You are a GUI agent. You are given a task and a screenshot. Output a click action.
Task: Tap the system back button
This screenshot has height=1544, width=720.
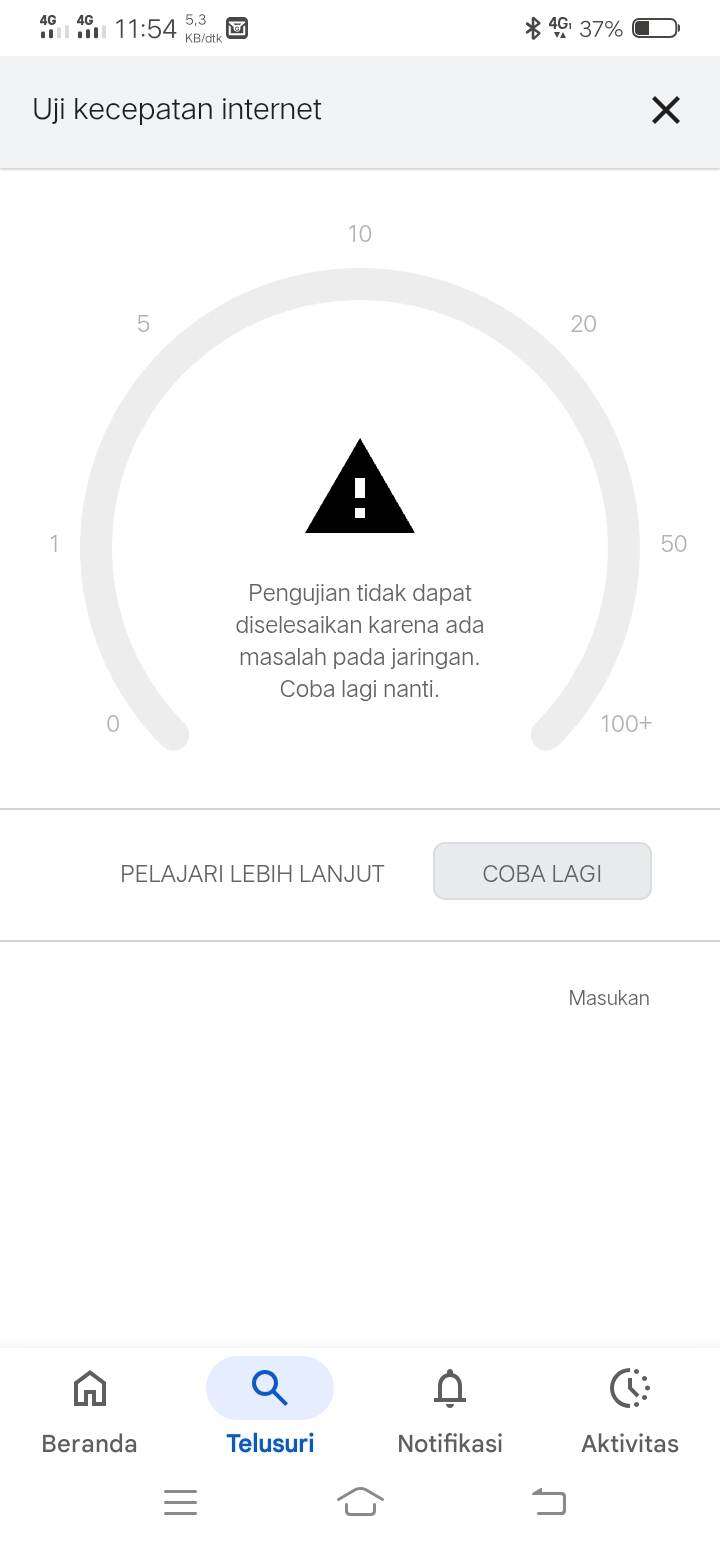548,1501
